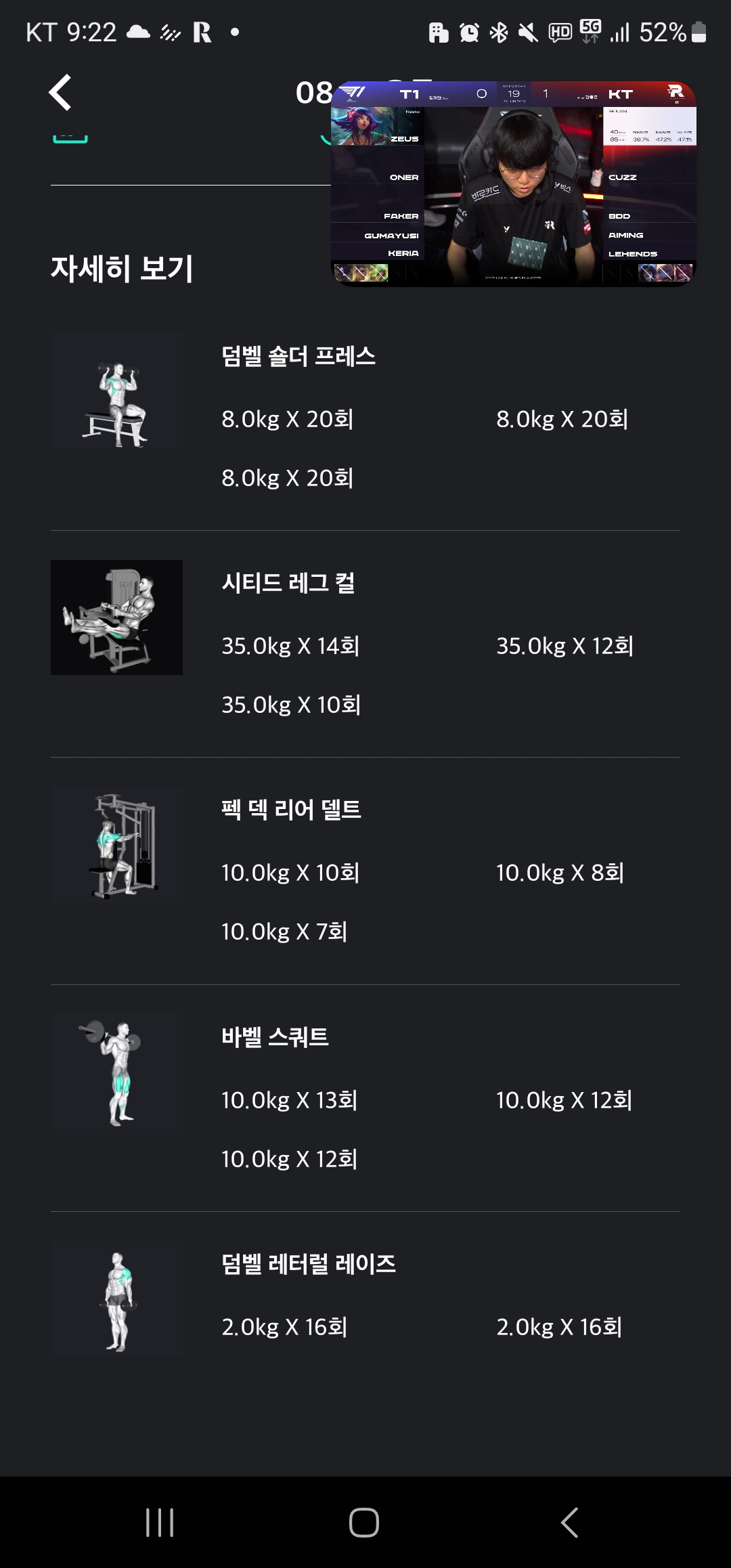This screenshot has height=1568, width=731.
Task: Show recent apps from the navigation bar
Action: coord(160,1523)
